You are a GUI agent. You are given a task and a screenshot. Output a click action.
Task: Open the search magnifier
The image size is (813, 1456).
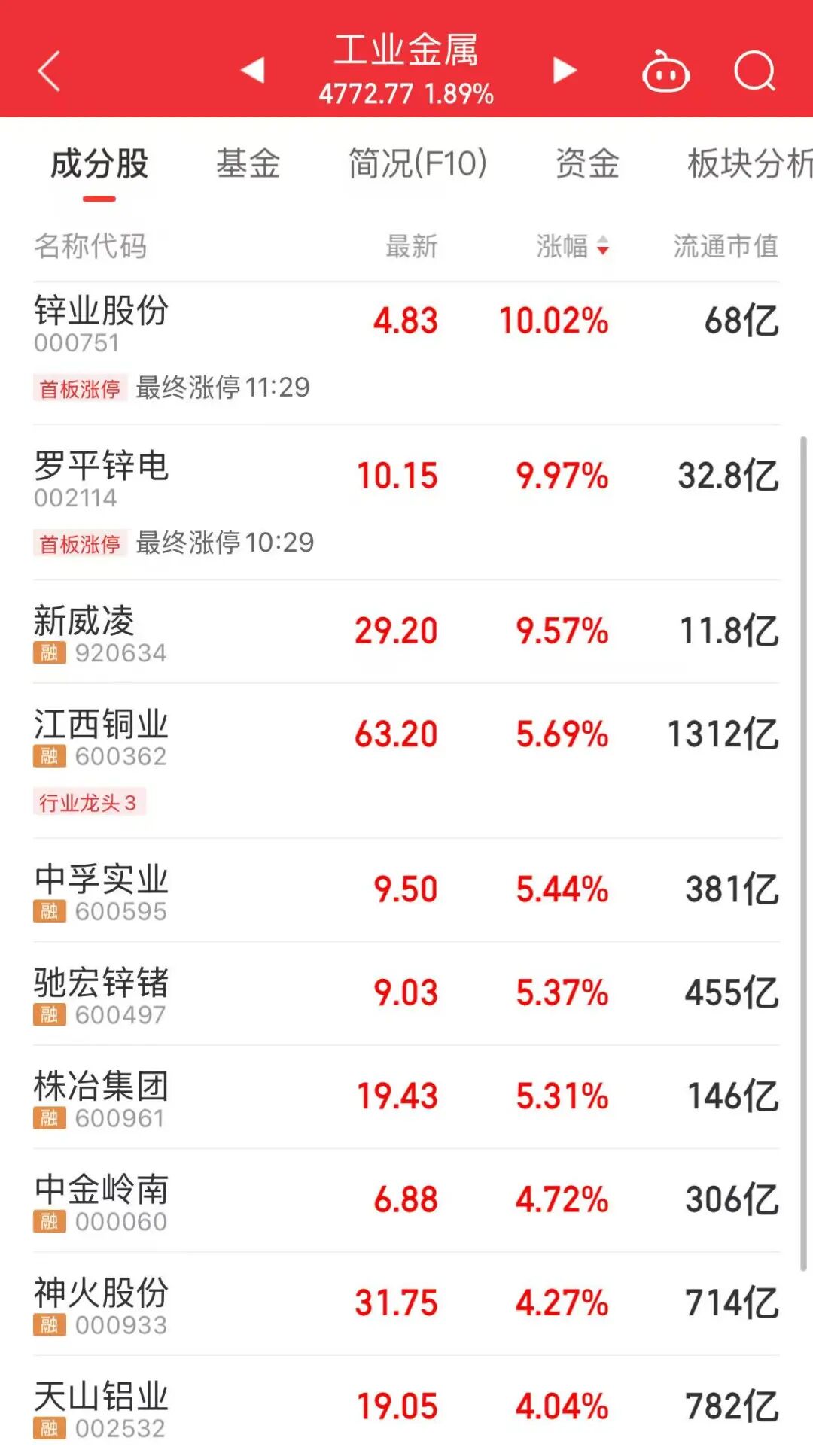click(x=754, y=71)
